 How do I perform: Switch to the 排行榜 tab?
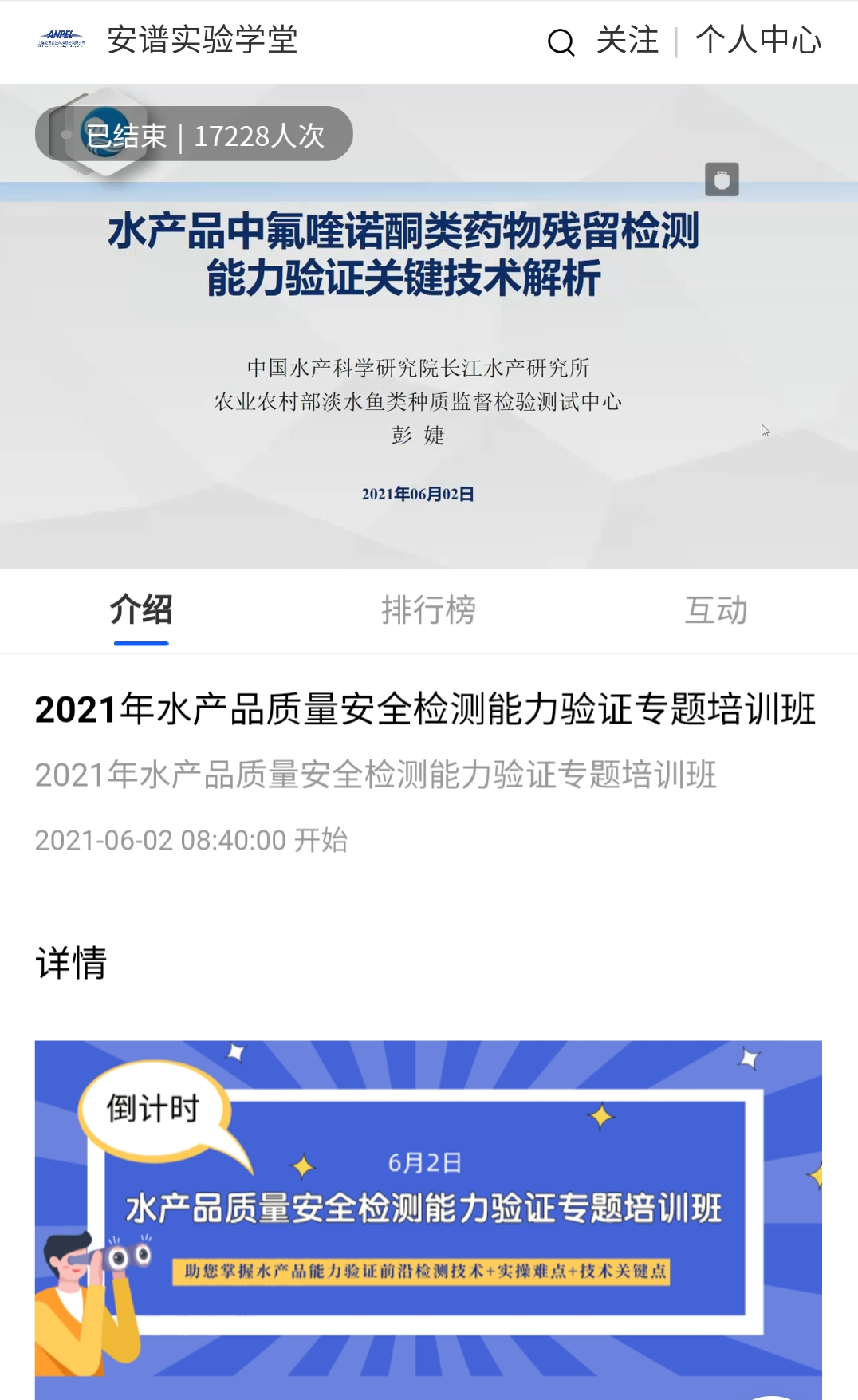pyautogui.click(x=428, y=610)
